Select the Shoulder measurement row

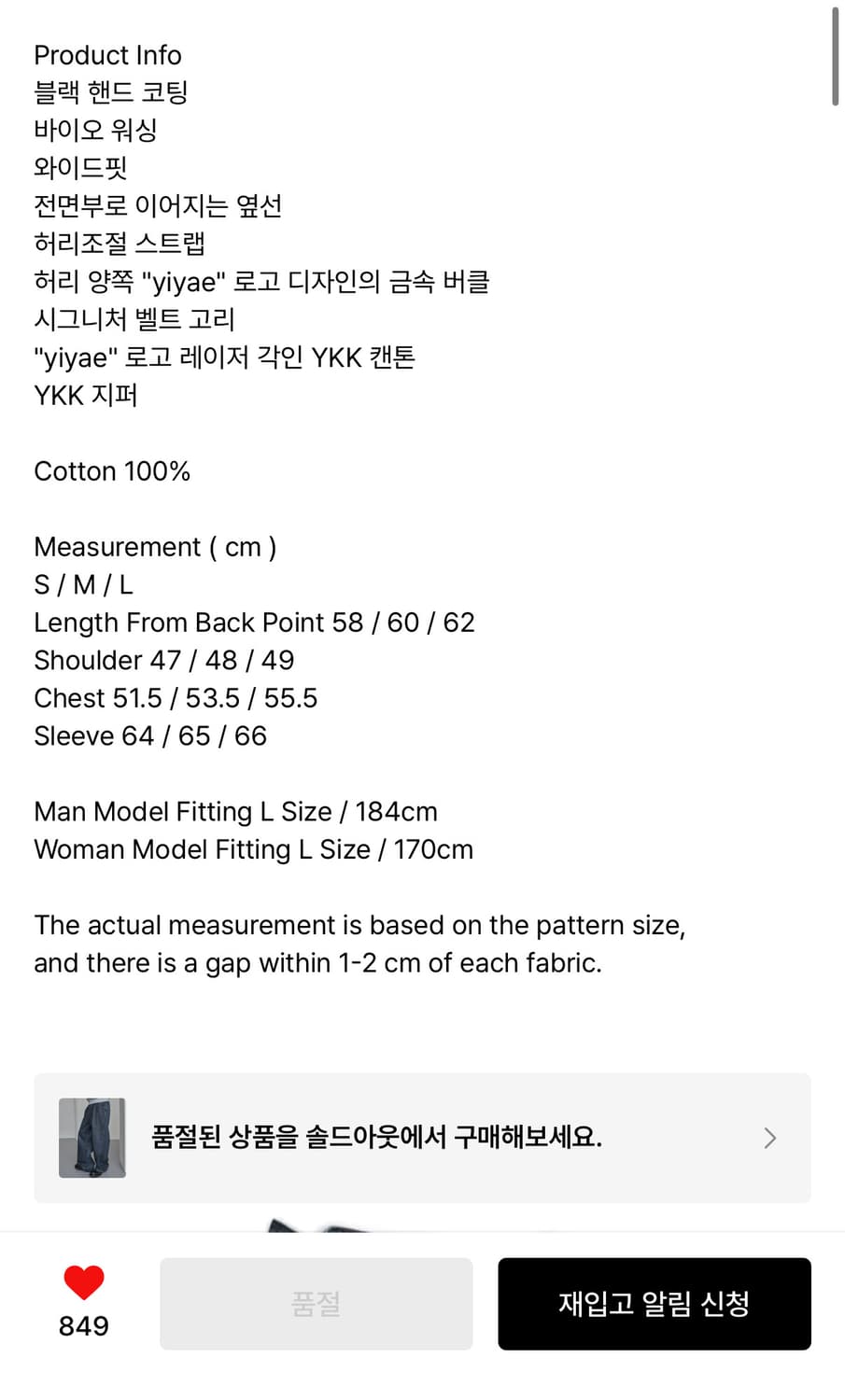[163, 660]
